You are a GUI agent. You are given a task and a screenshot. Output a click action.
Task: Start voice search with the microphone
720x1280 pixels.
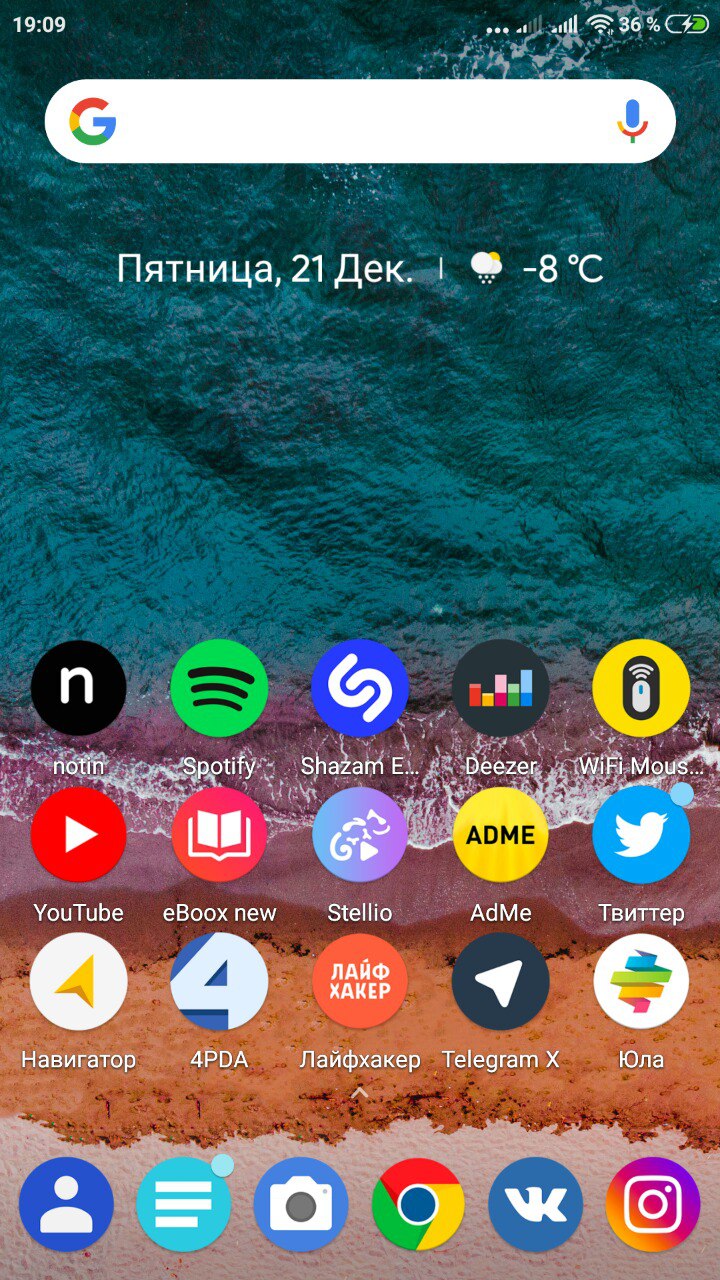[x=631, y=122]
